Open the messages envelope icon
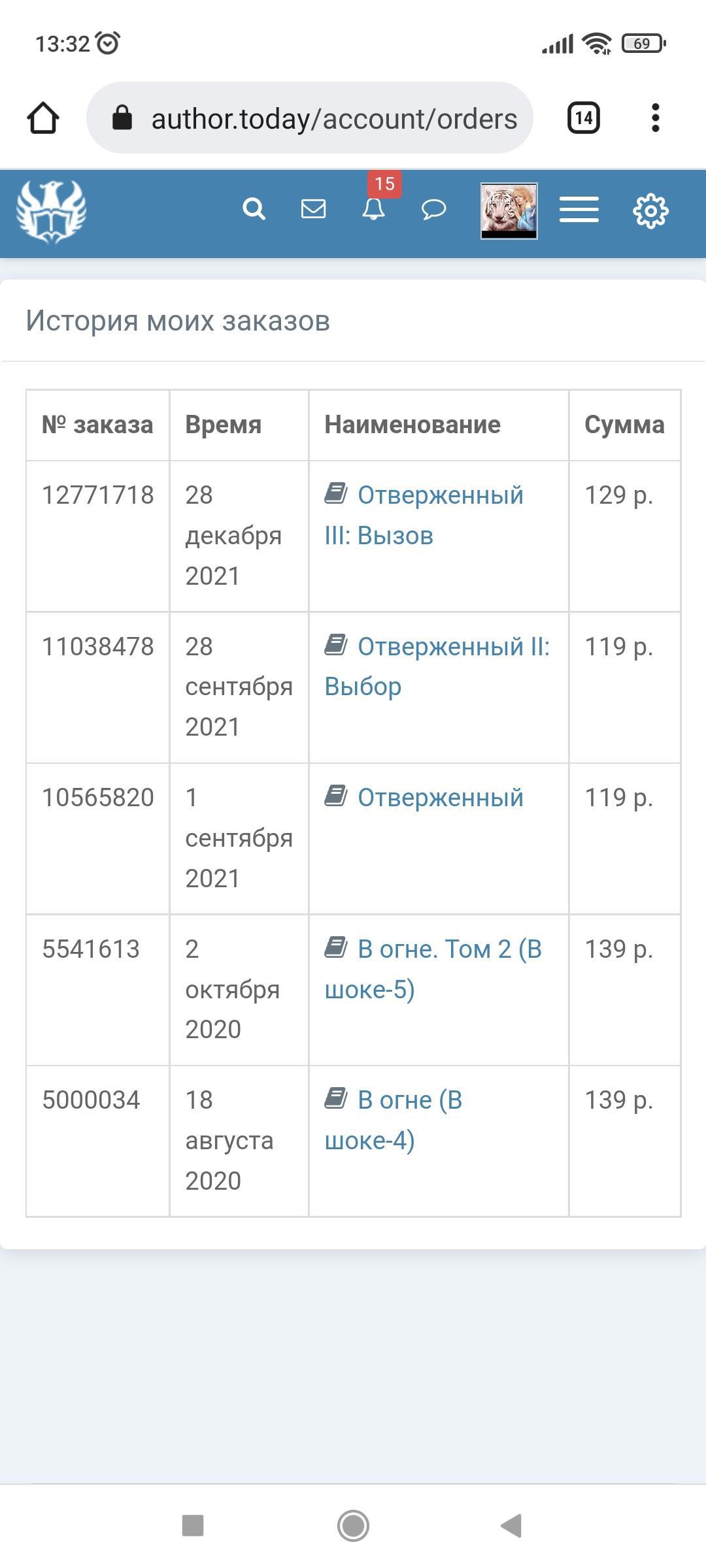706x1568 pixels. pyautogui.click(x=313, y=210)
